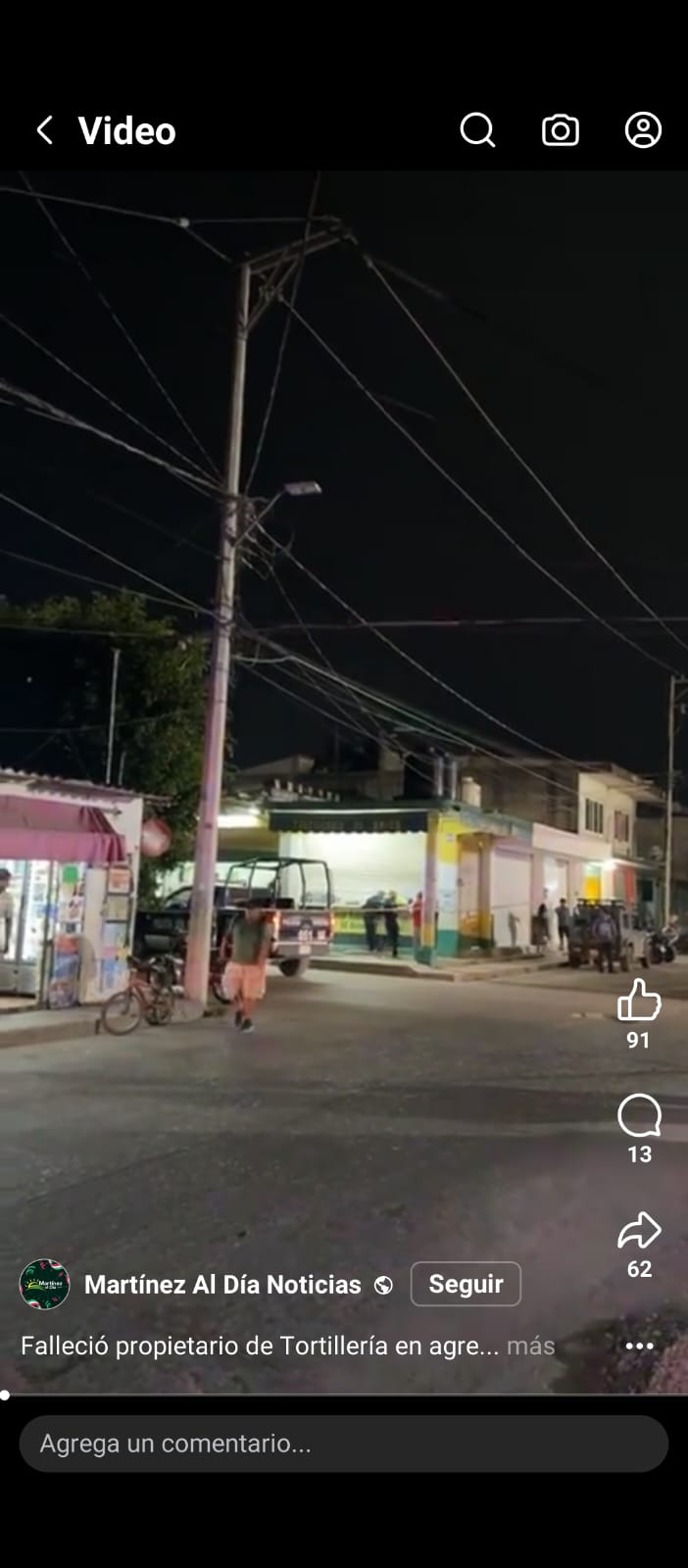688x1568 pixels.
Task: Open the video's comments
Action: [x=639, y=1116]
